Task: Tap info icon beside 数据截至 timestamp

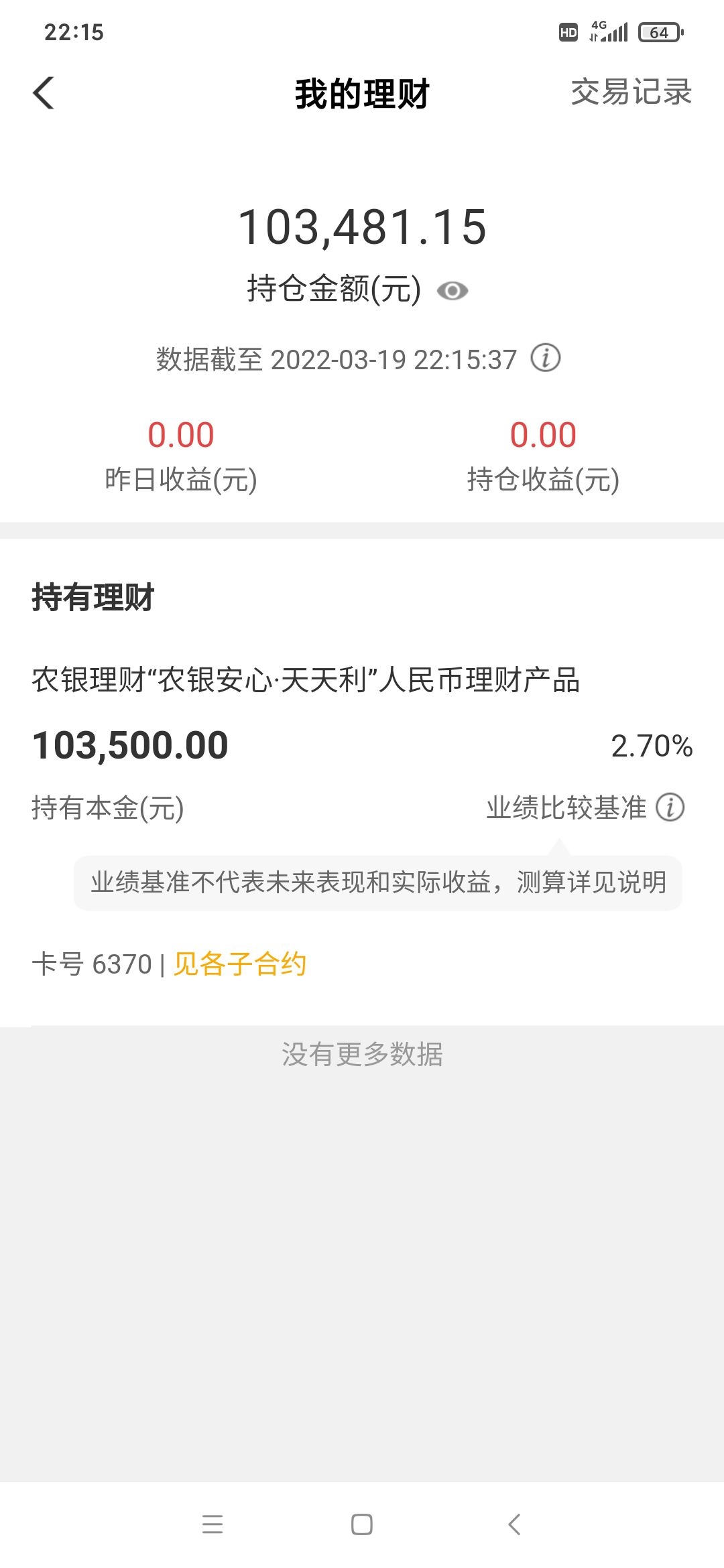Action: coord(546,358)
